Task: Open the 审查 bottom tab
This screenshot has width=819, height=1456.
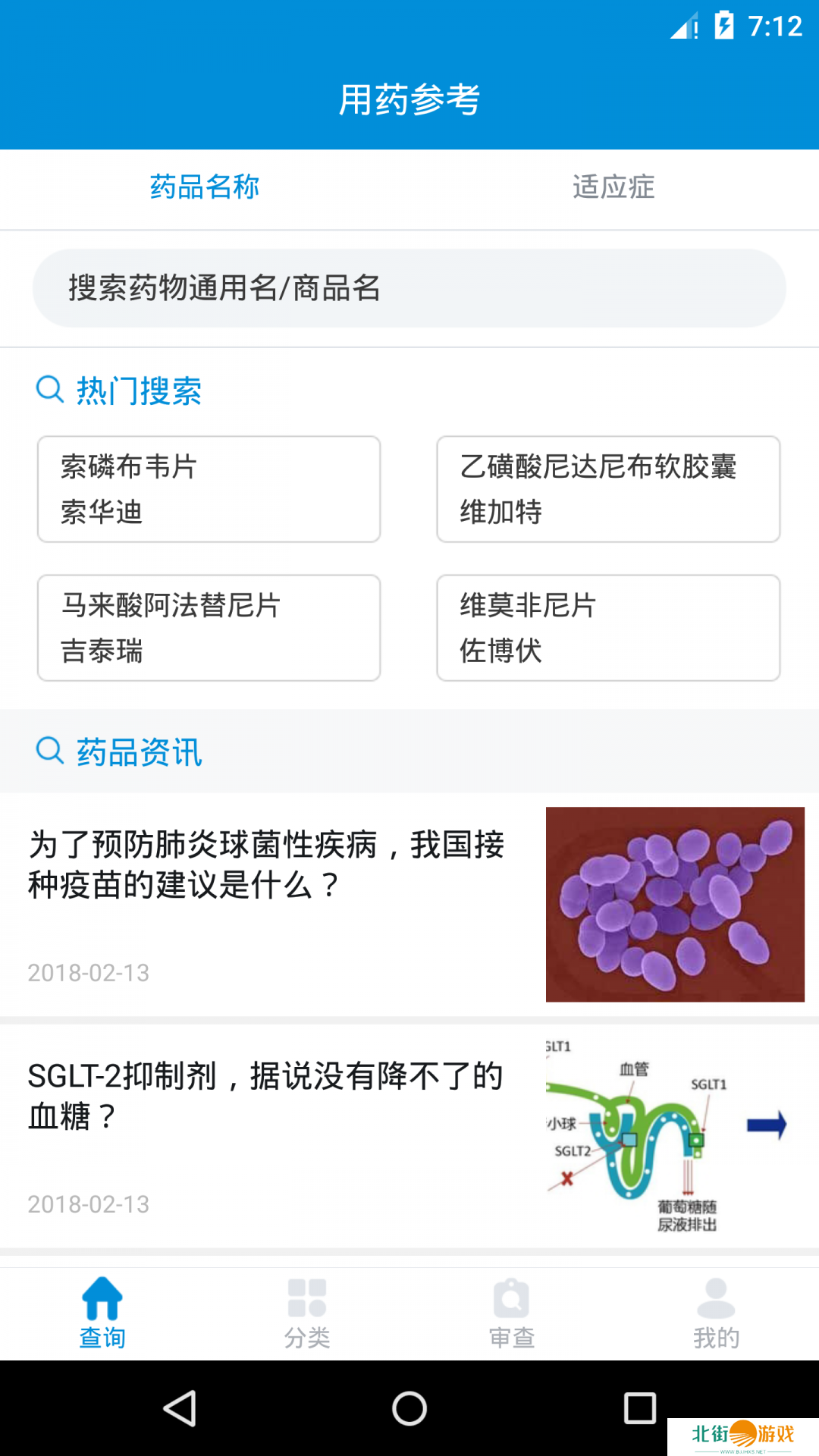Action: pos(512,1313)
